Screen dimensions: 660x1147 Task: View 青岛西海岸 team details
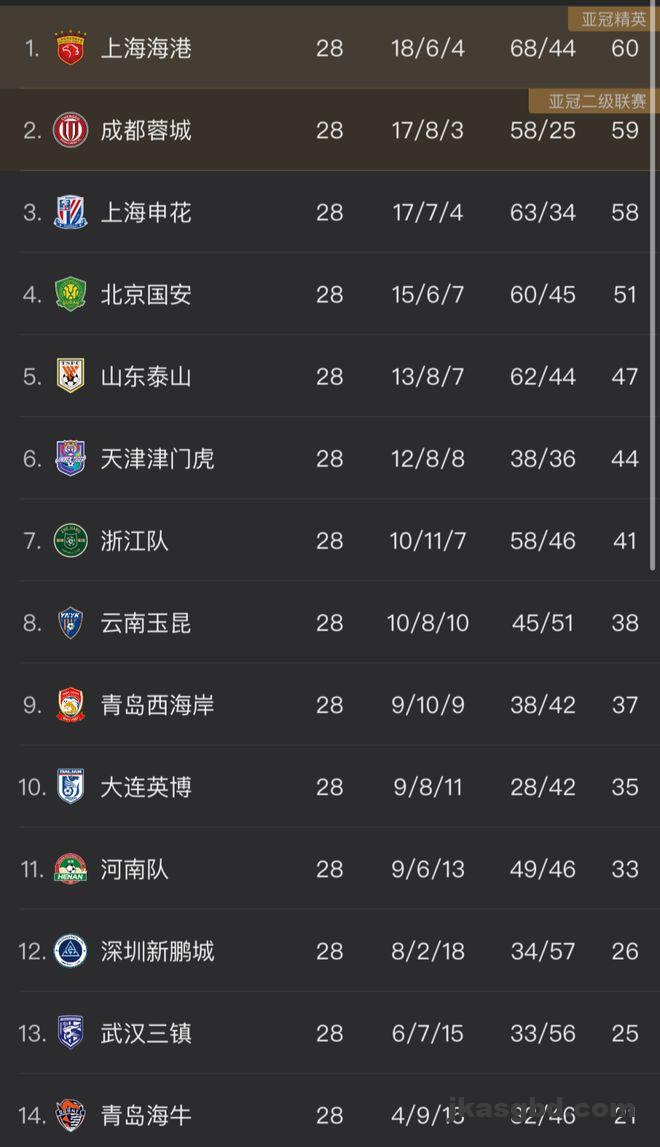coord(157,704)
